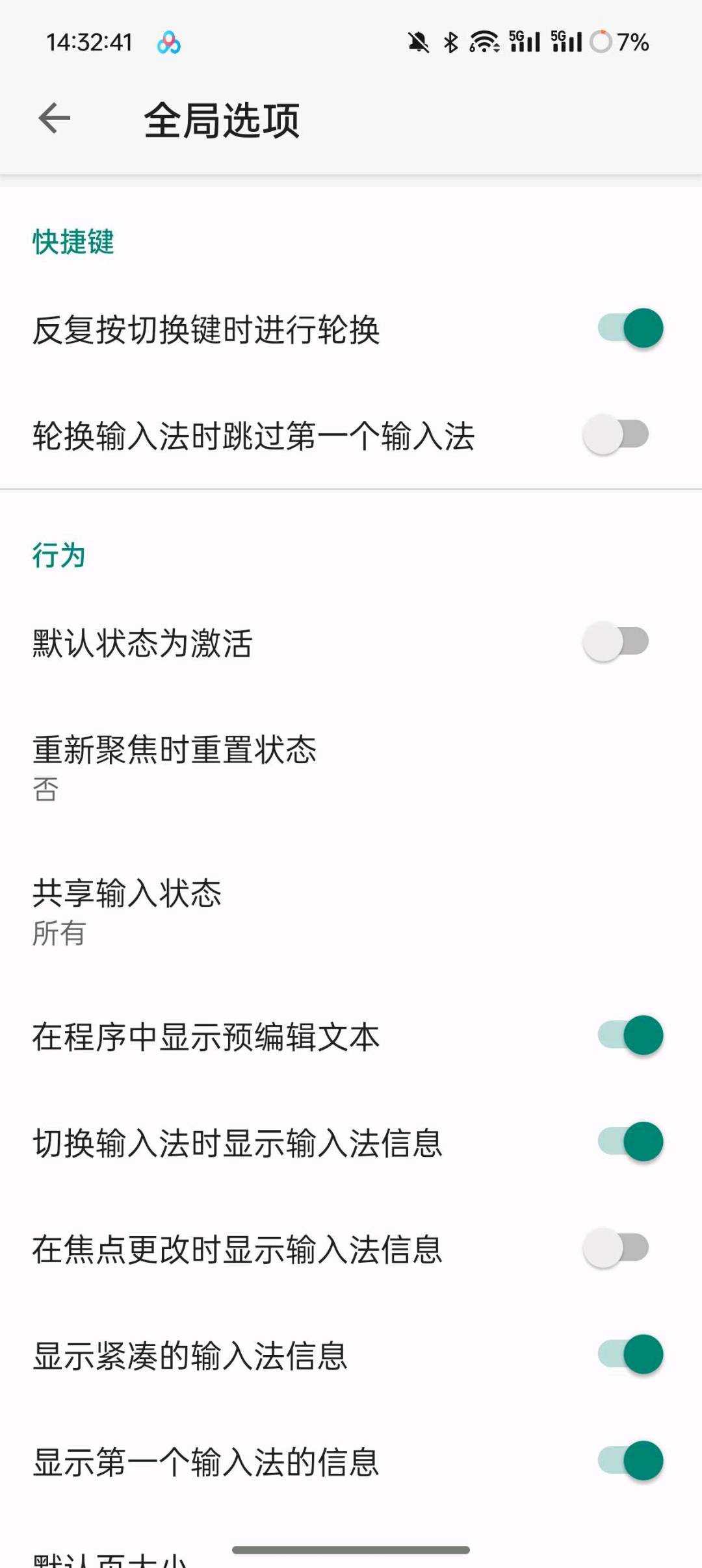
Task: Open the 重新聚焦时重置状态 option
Action: pos(260,766)
